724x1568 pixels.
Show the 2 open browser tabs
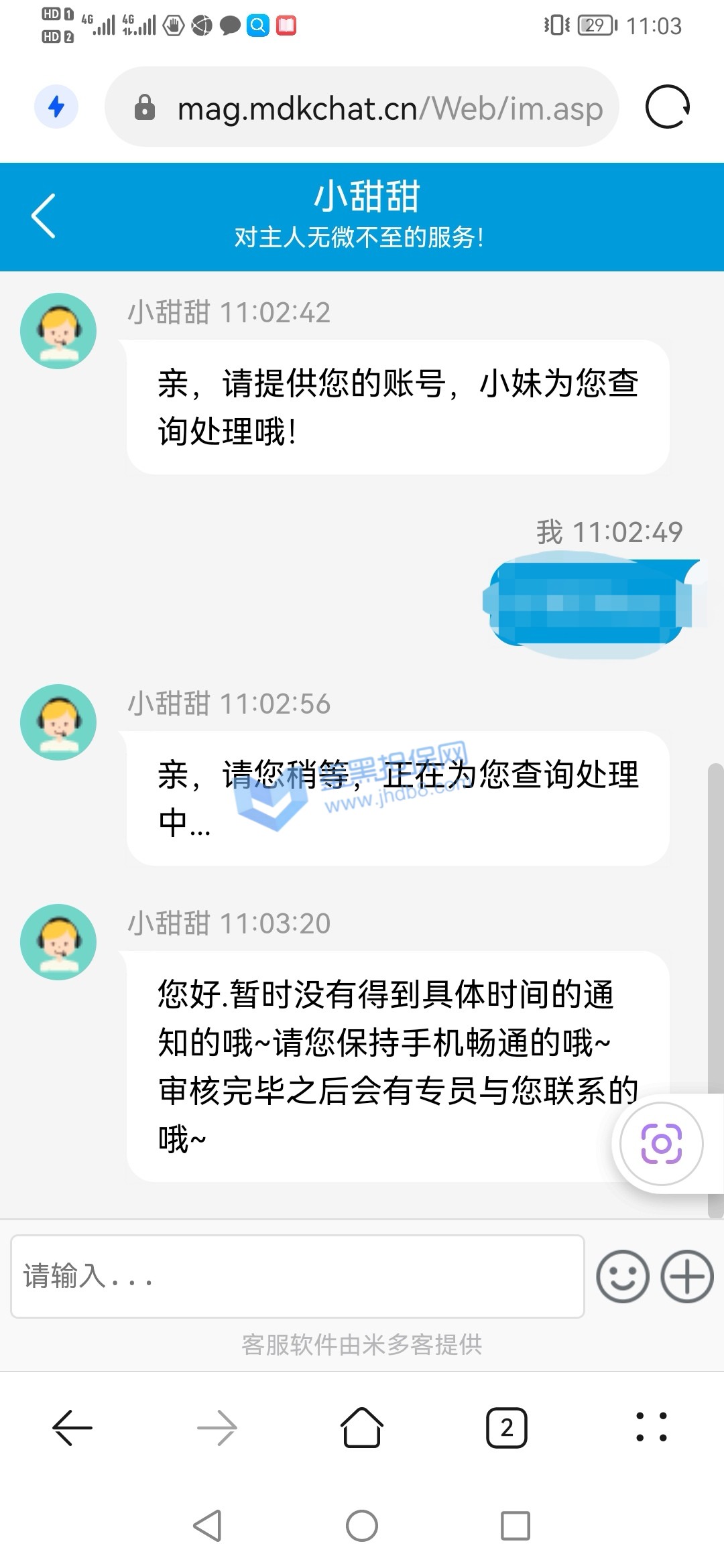[507, 1427]
